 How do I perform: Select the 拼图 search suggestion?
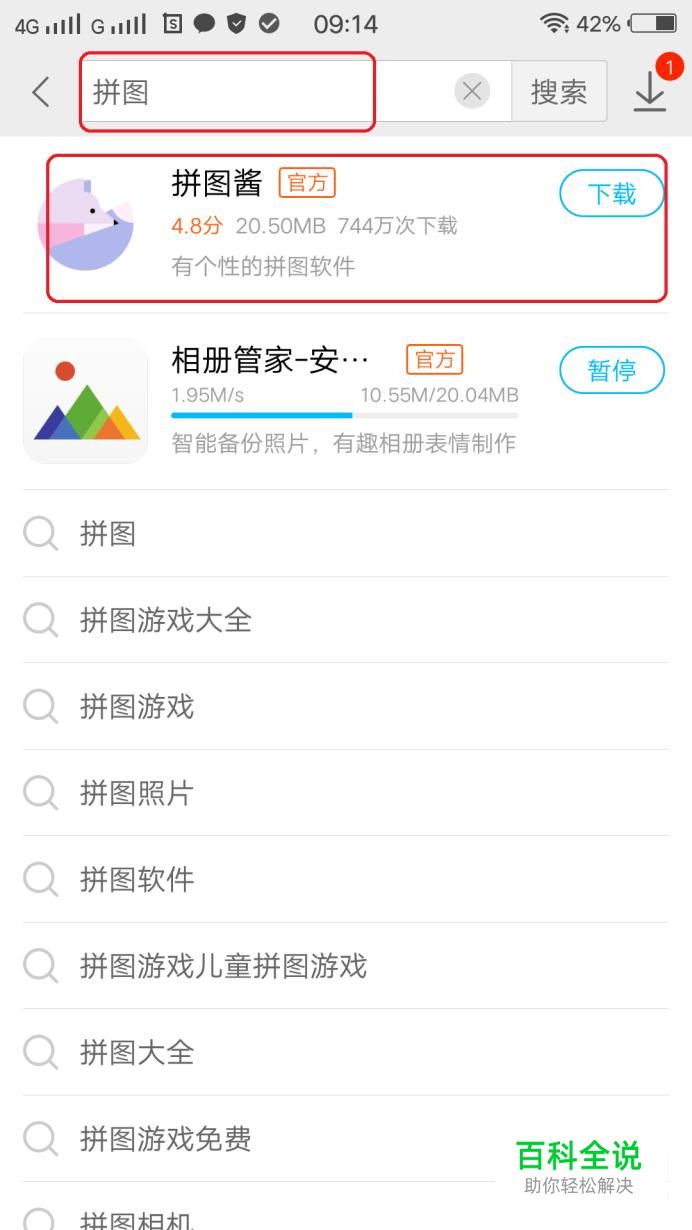point(108,534)
